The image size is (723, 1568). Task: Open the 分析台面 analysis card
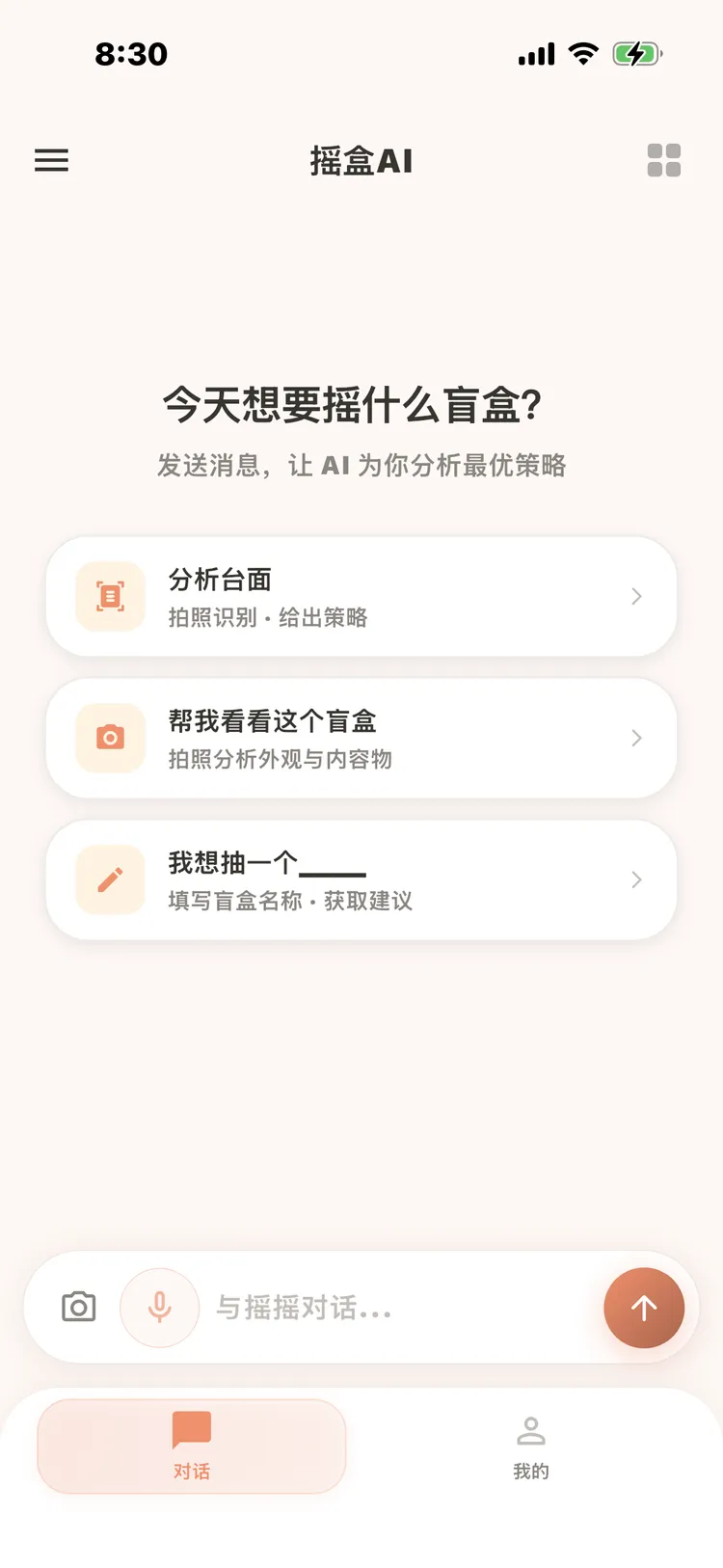click(x=361, y=596)
